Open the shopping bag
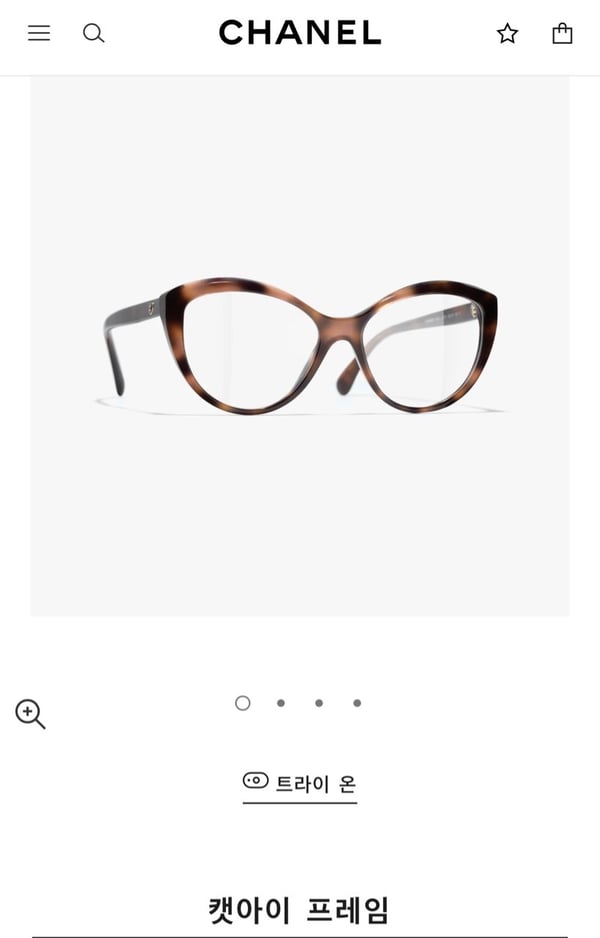 coord(562,33)
